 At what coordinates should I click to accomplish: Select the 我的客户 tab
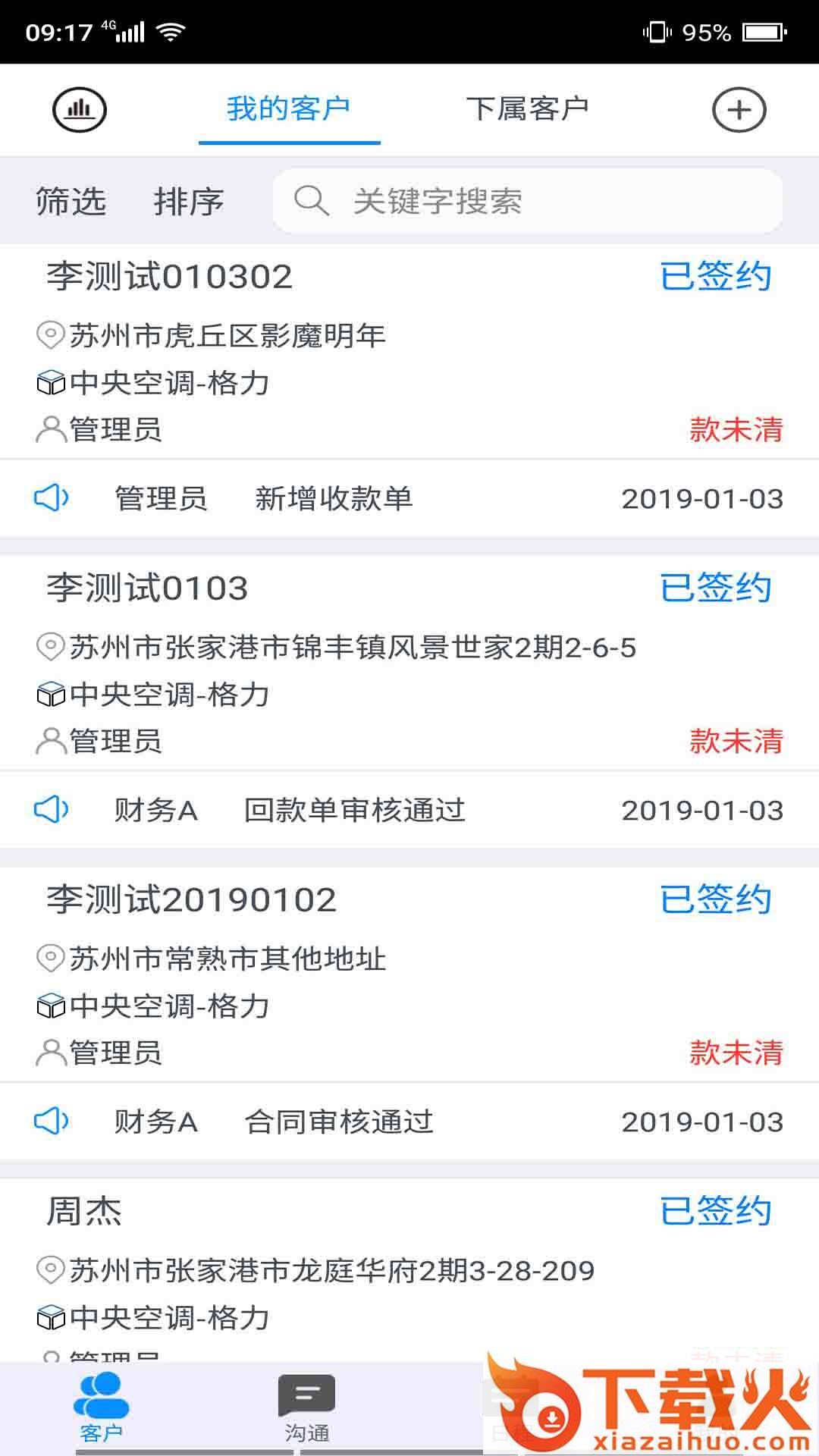[288, 109]
